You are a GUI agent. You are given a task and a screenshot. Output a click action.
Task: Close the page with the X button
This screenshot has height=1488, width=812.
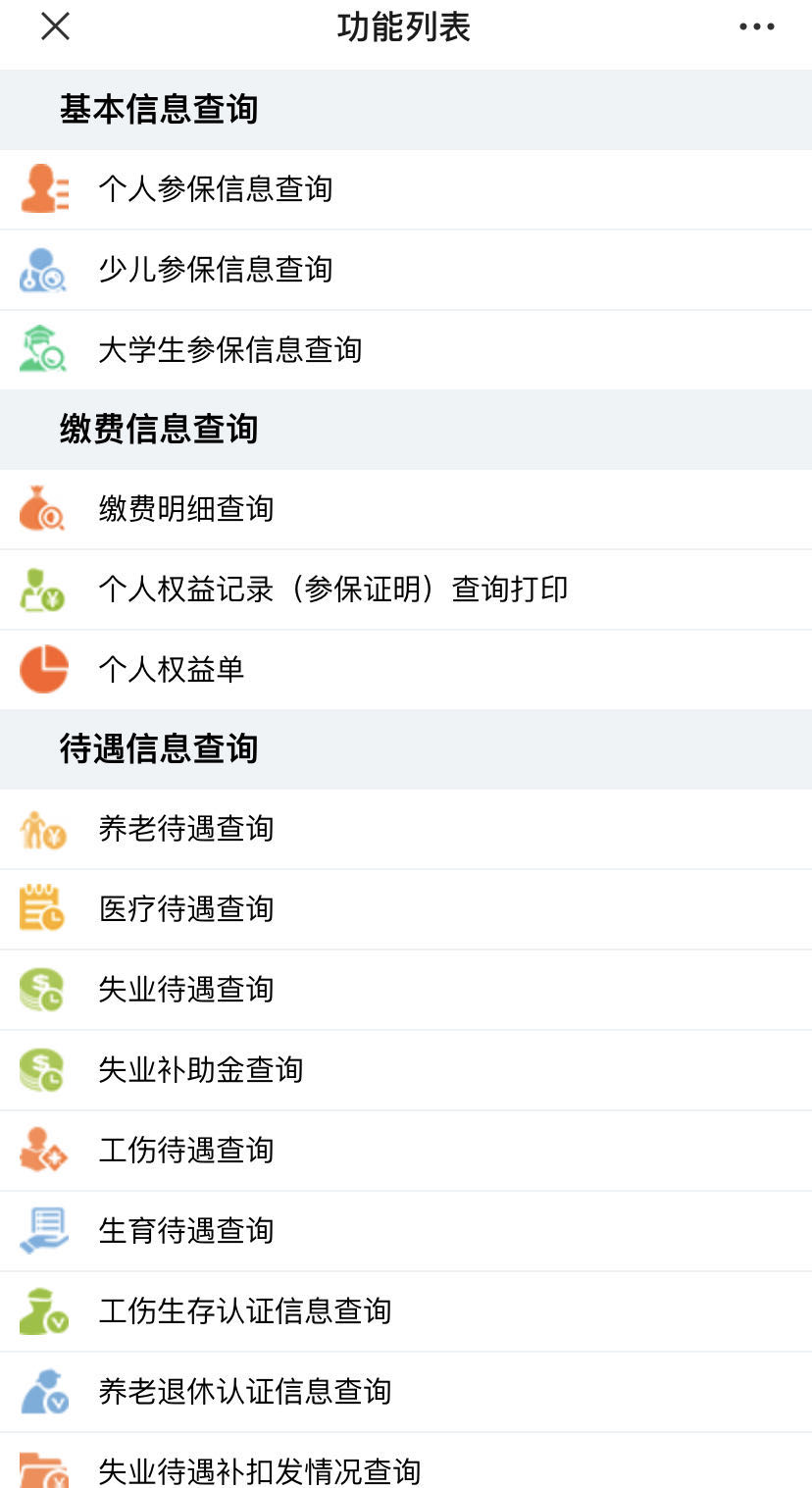55,26
